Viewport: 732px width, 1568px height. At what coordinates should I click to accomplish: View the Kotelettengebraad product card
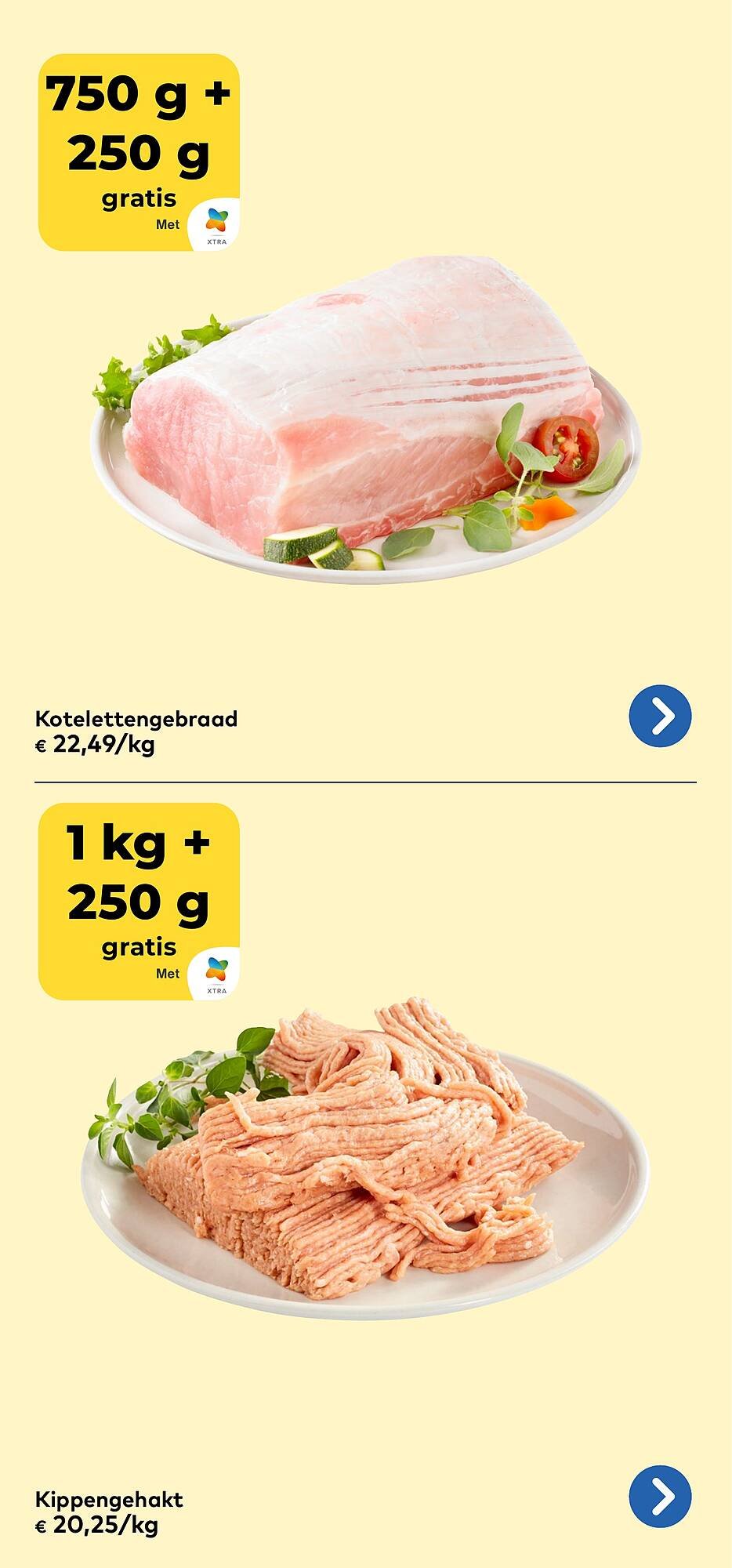coord(365,439)
